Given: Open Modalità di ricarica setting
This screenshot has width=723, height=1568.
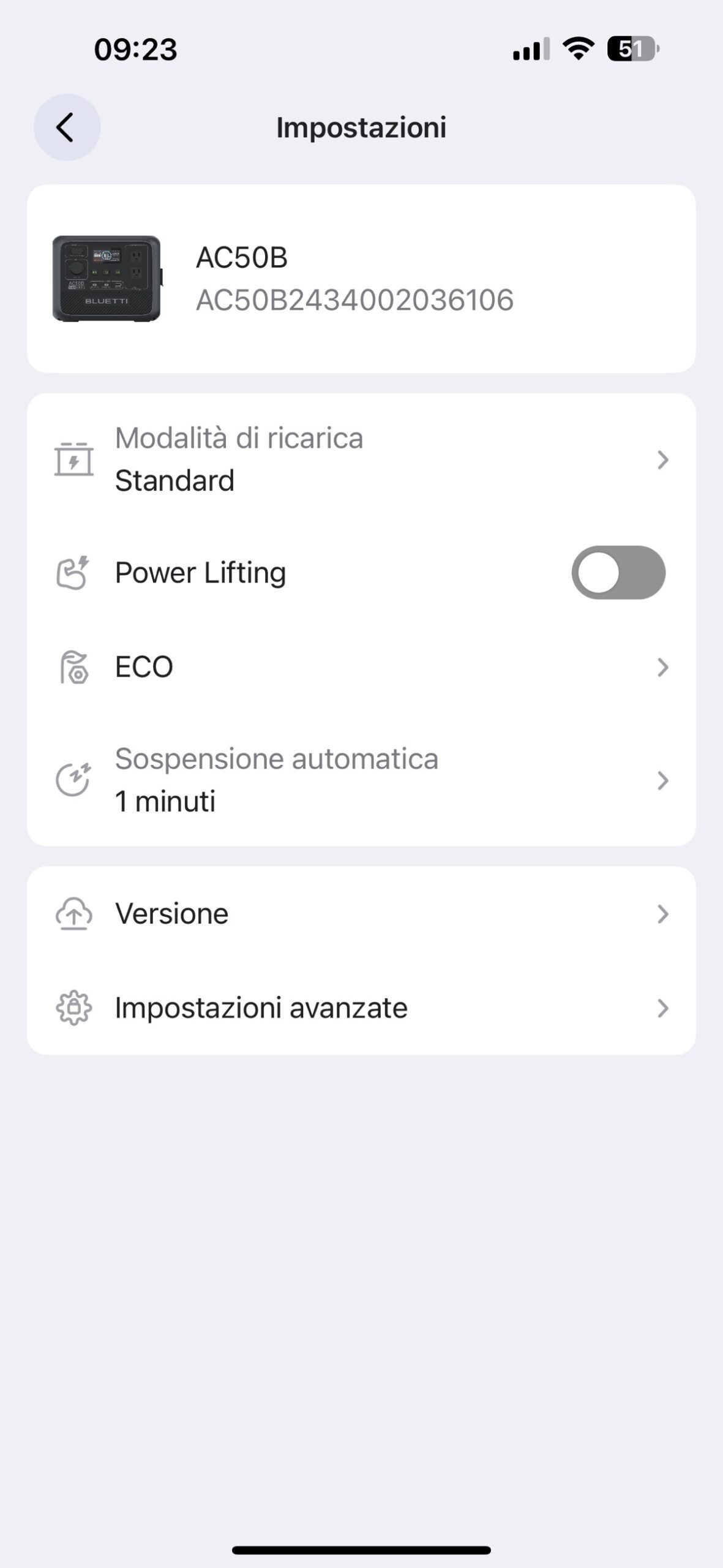Looking at the screenshot, I should (361, 459).
